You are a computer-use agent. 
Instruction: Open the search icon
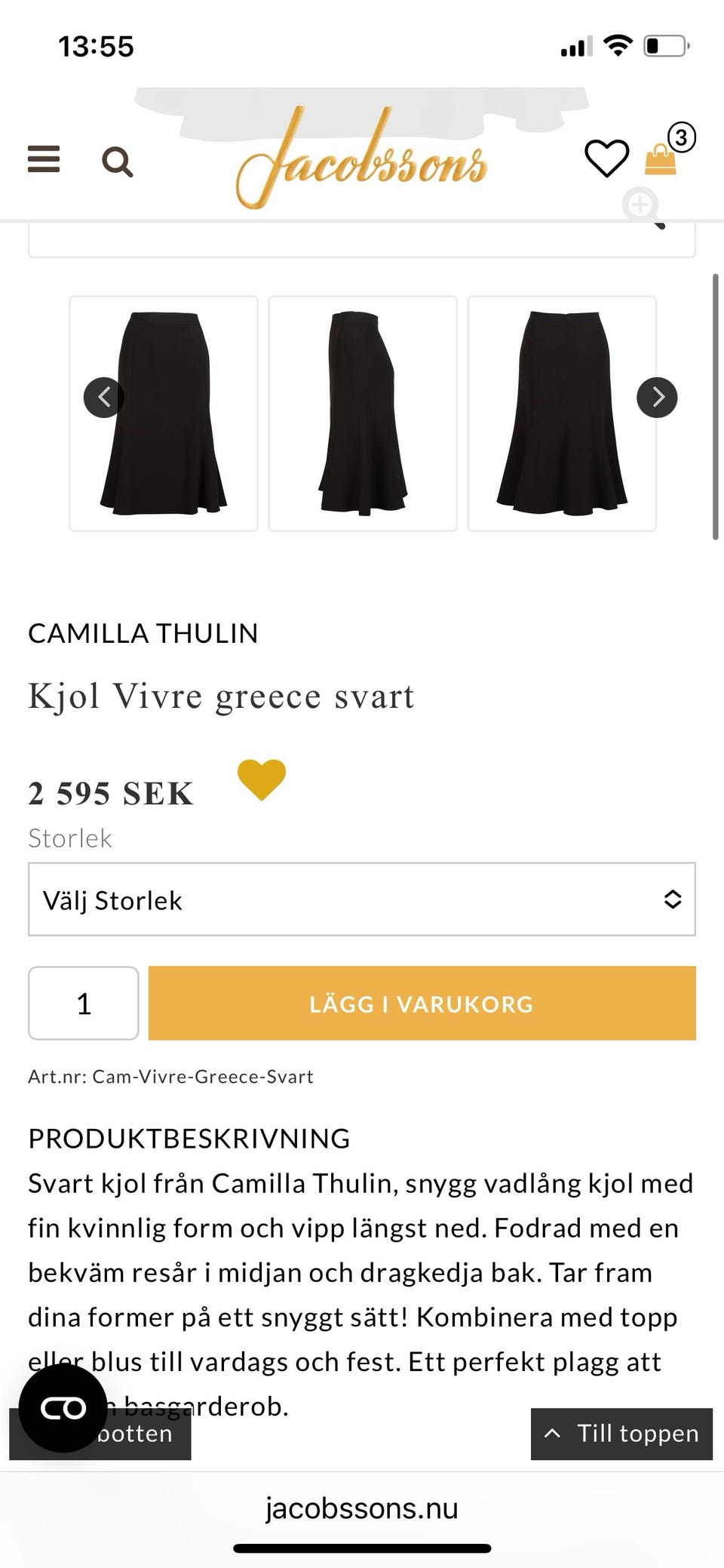tap(118, 161)
